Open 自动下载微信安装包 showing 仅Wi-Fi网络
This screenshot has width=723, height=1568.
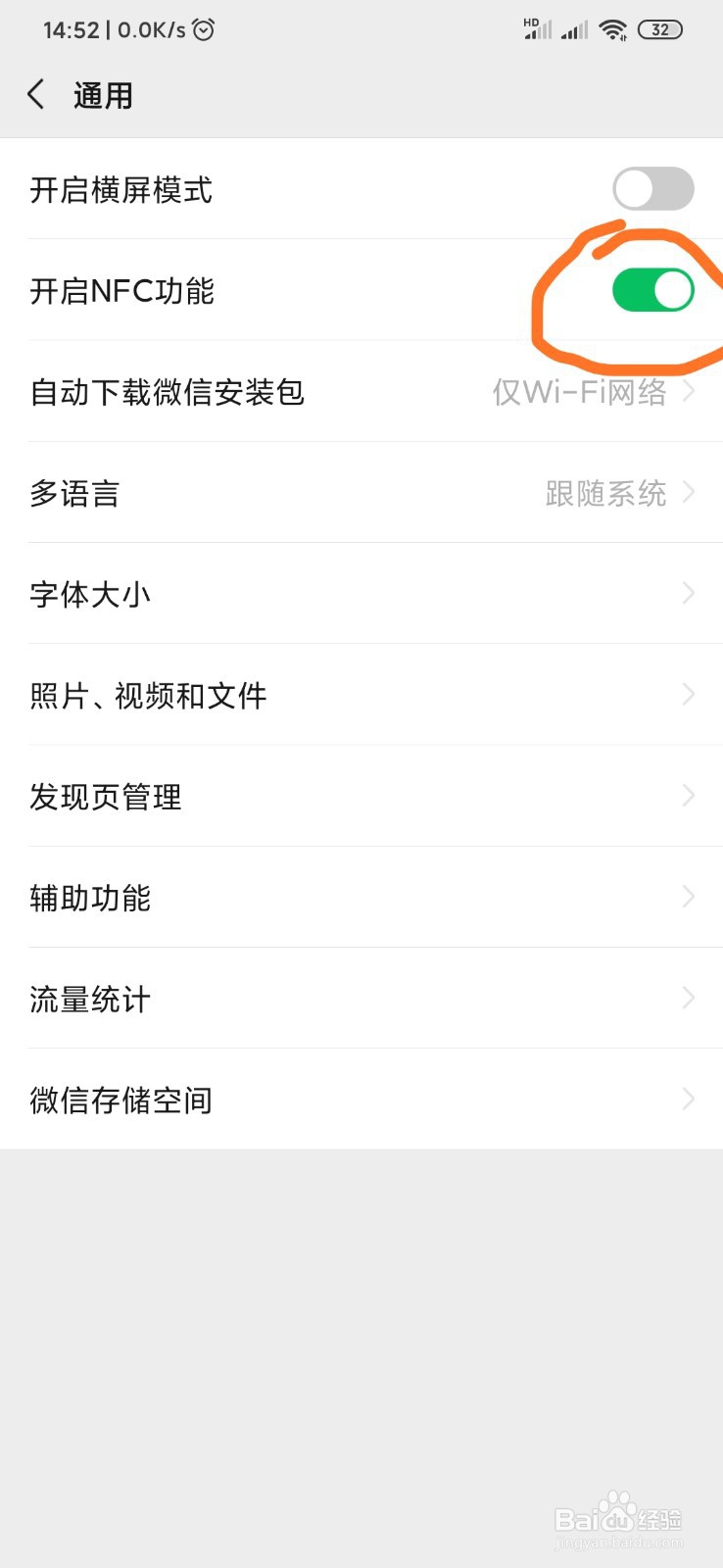[362, 392]
